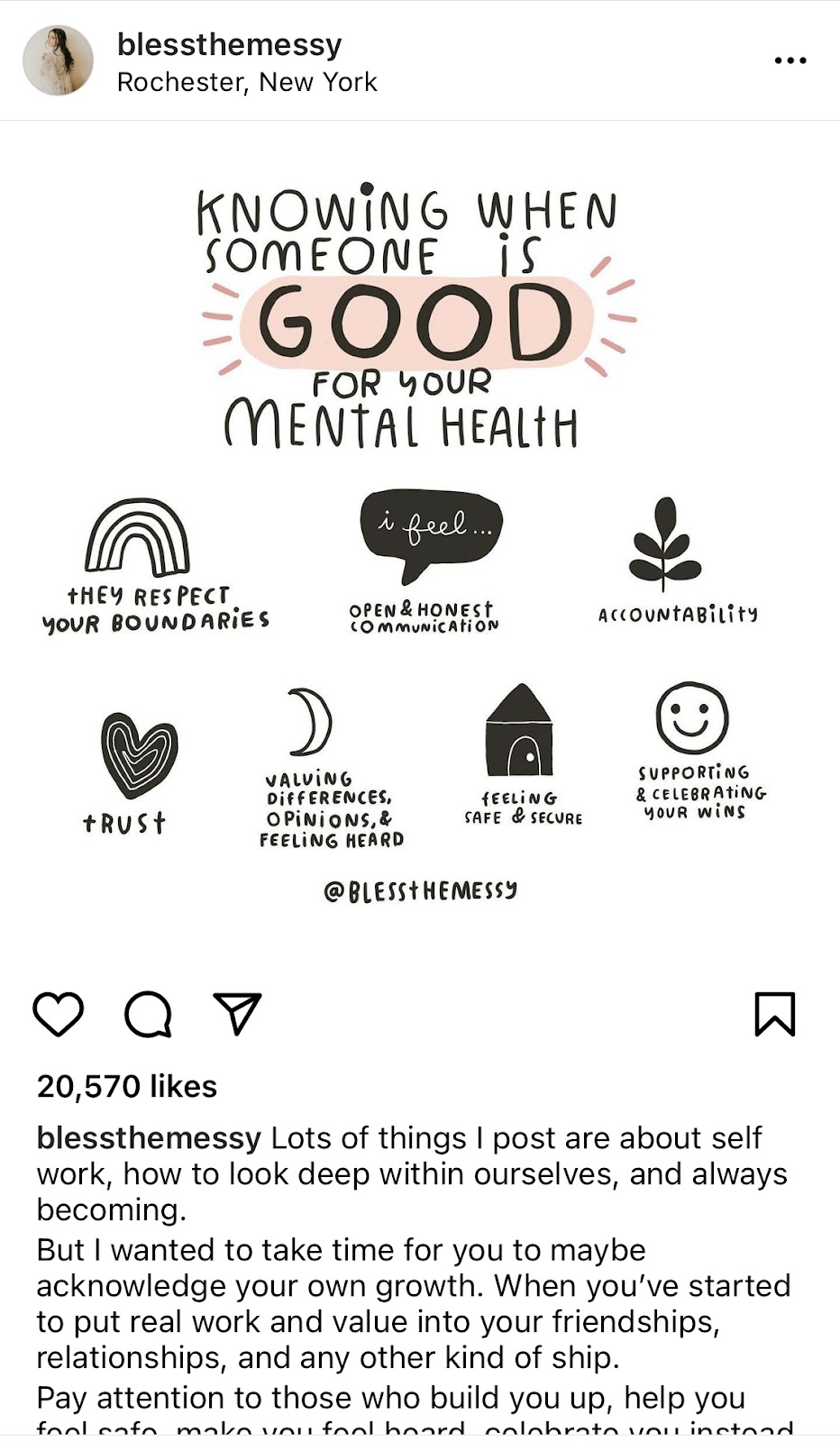
Task: Open comments with the speech bubble icon
Action: pos(148,1015)
